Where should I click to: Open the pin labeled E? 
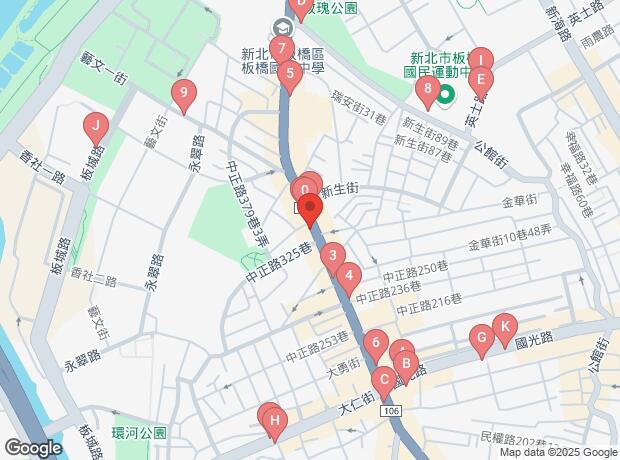pyautogui.click(x=481, y=79)
